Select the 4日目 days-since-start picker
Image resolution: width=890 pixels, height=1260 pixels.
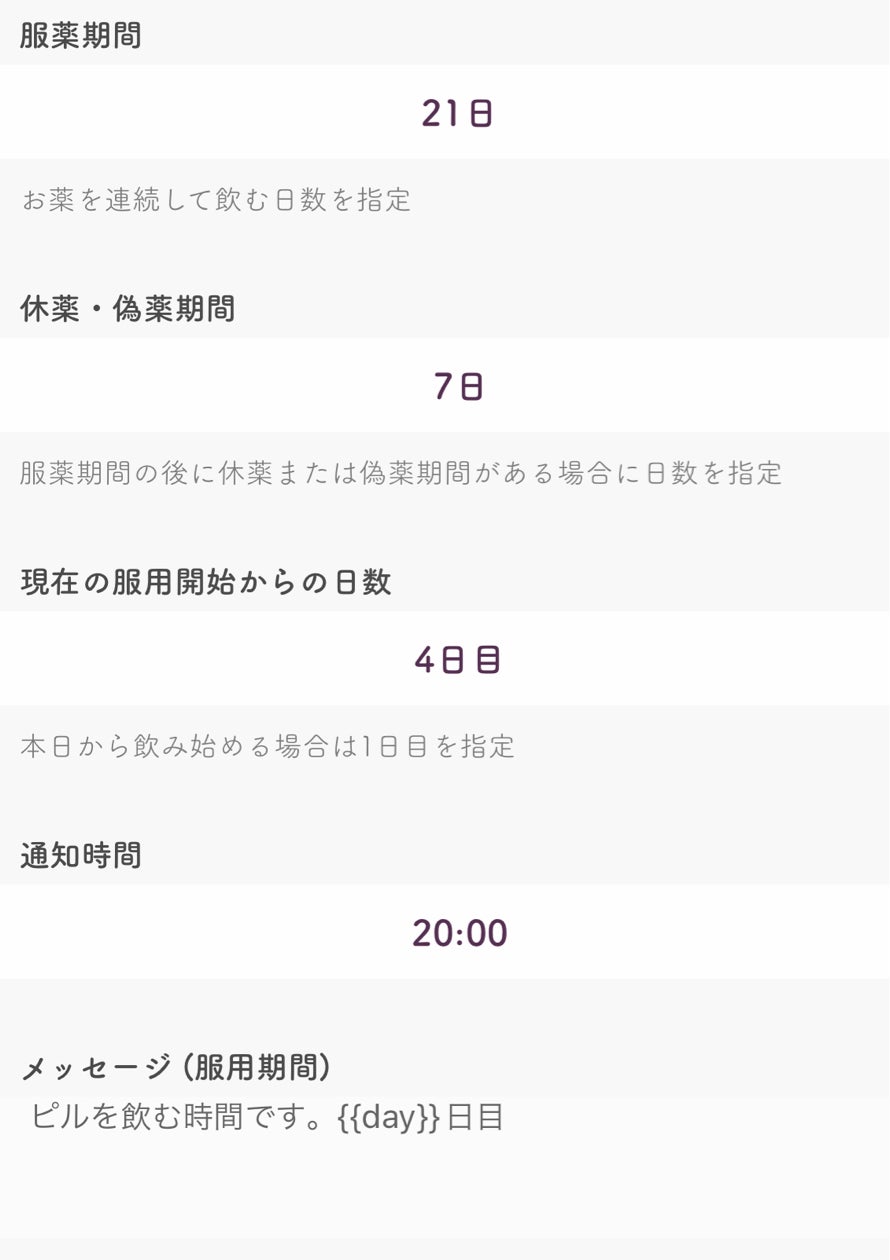click(457, 660)
